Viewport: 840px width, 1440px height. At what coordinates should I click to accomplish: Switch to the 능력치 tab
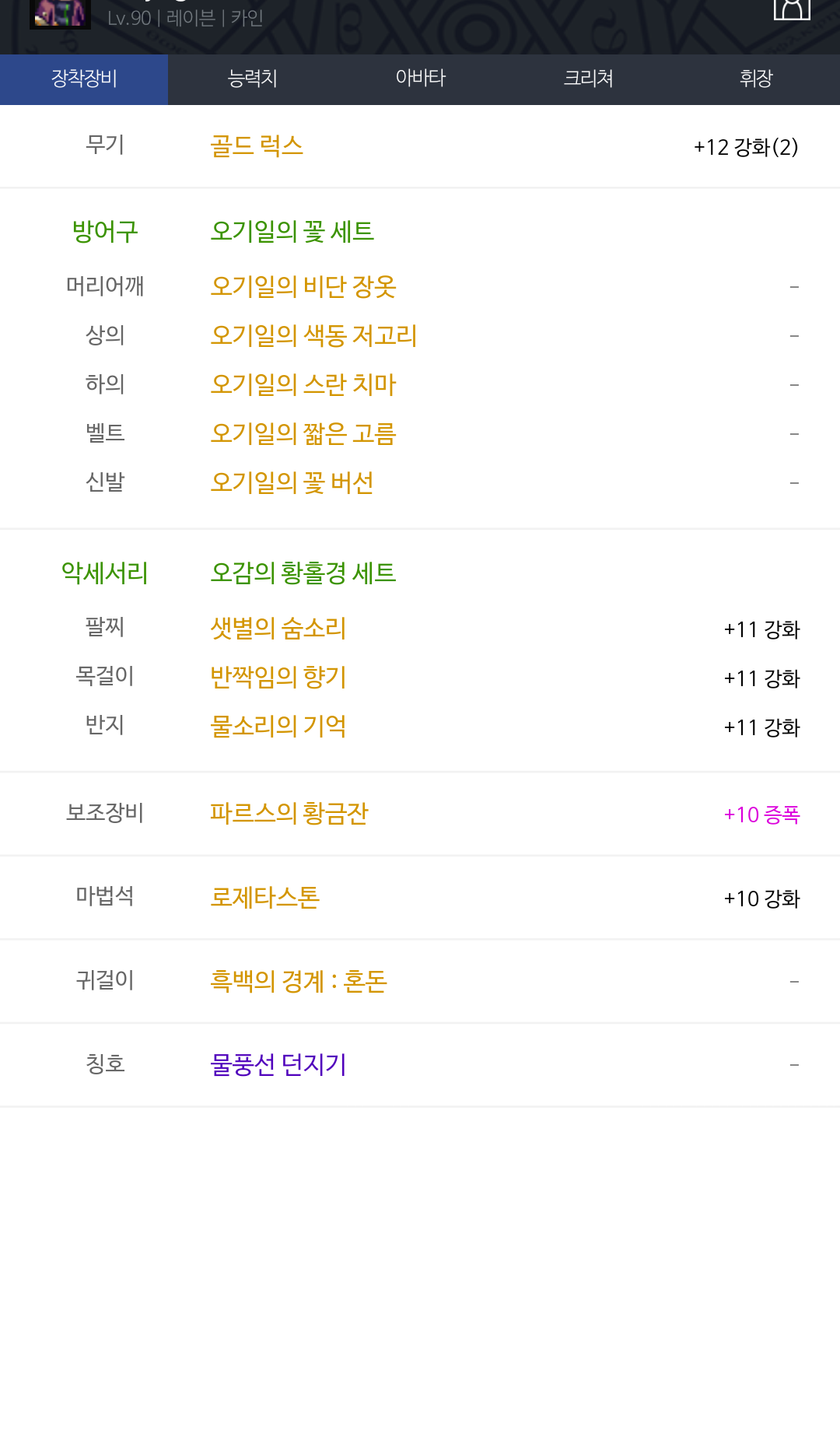[252, 79]
